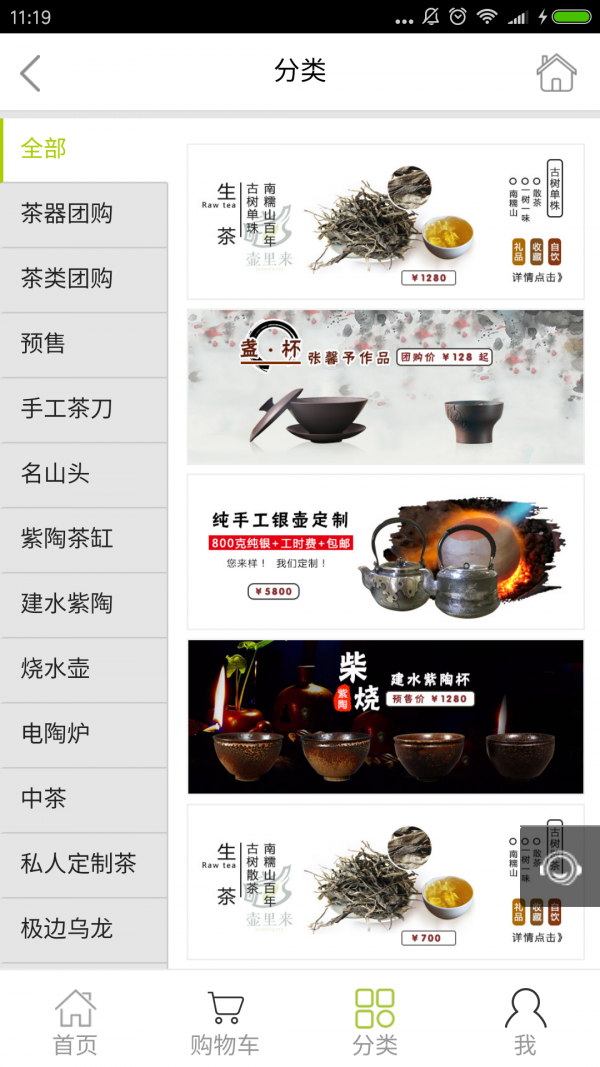Screen dimensions: 600x1067
Task: Open the 中茶 category
Action: tap(84, 799)
